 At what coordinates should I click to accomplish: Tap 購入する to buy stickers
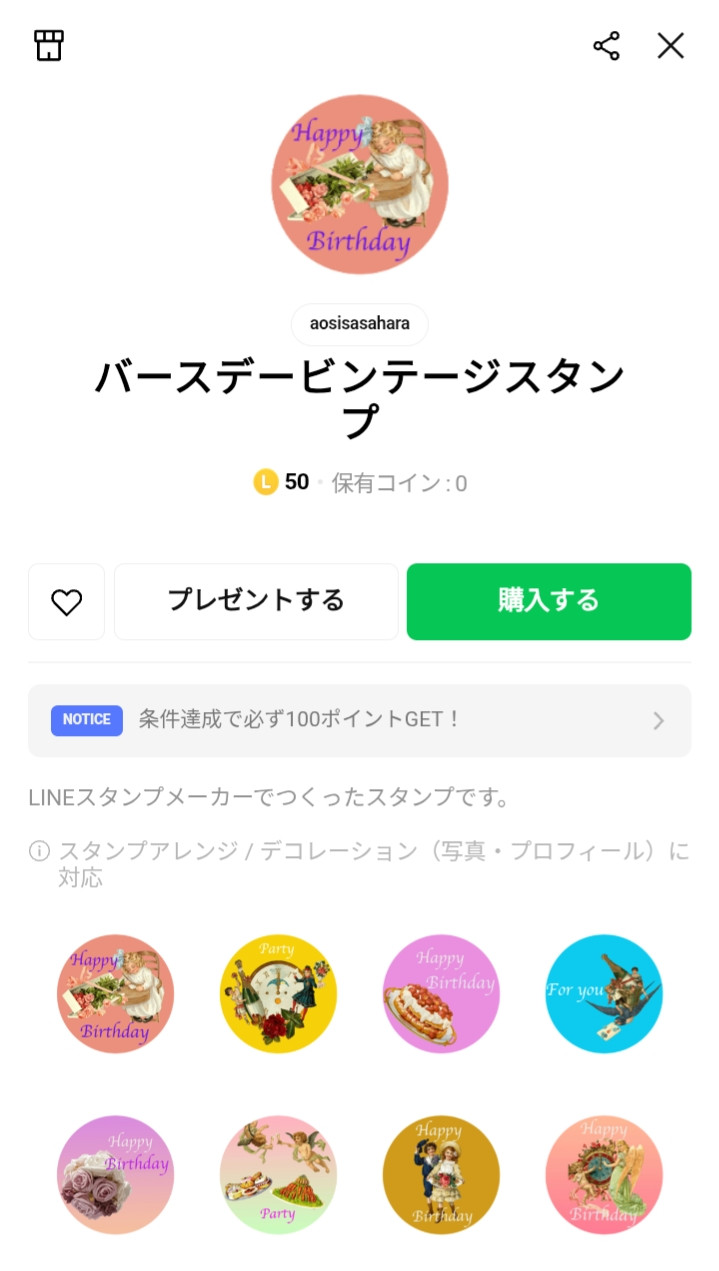(x=548, y=602)
